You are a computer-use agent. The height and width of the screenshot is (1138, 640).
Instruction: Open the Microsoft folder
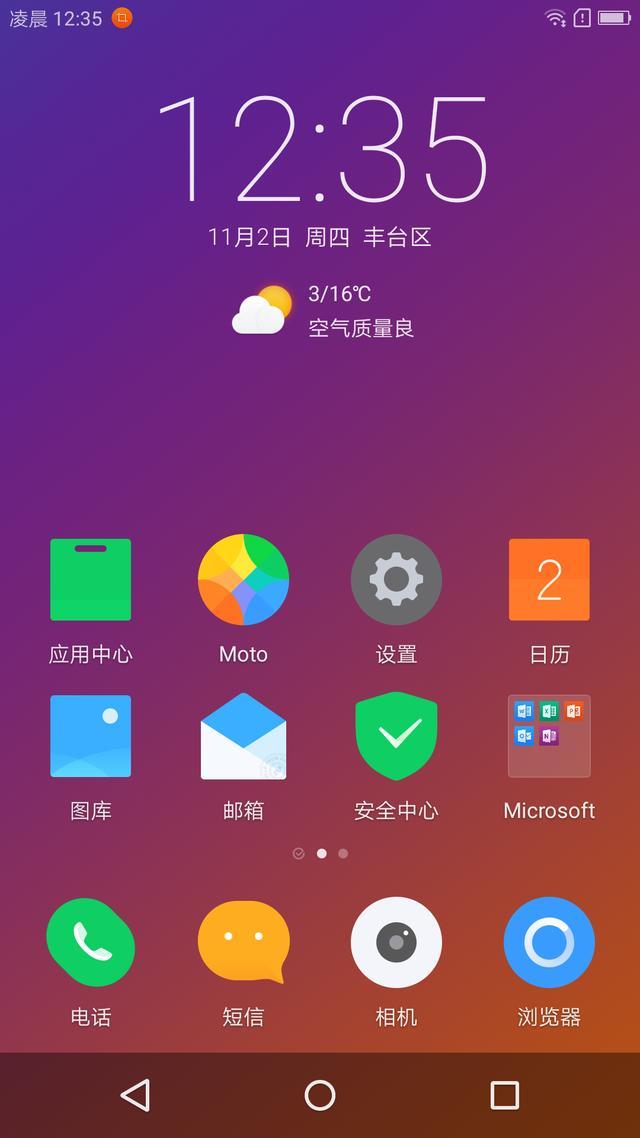[549, 736]
